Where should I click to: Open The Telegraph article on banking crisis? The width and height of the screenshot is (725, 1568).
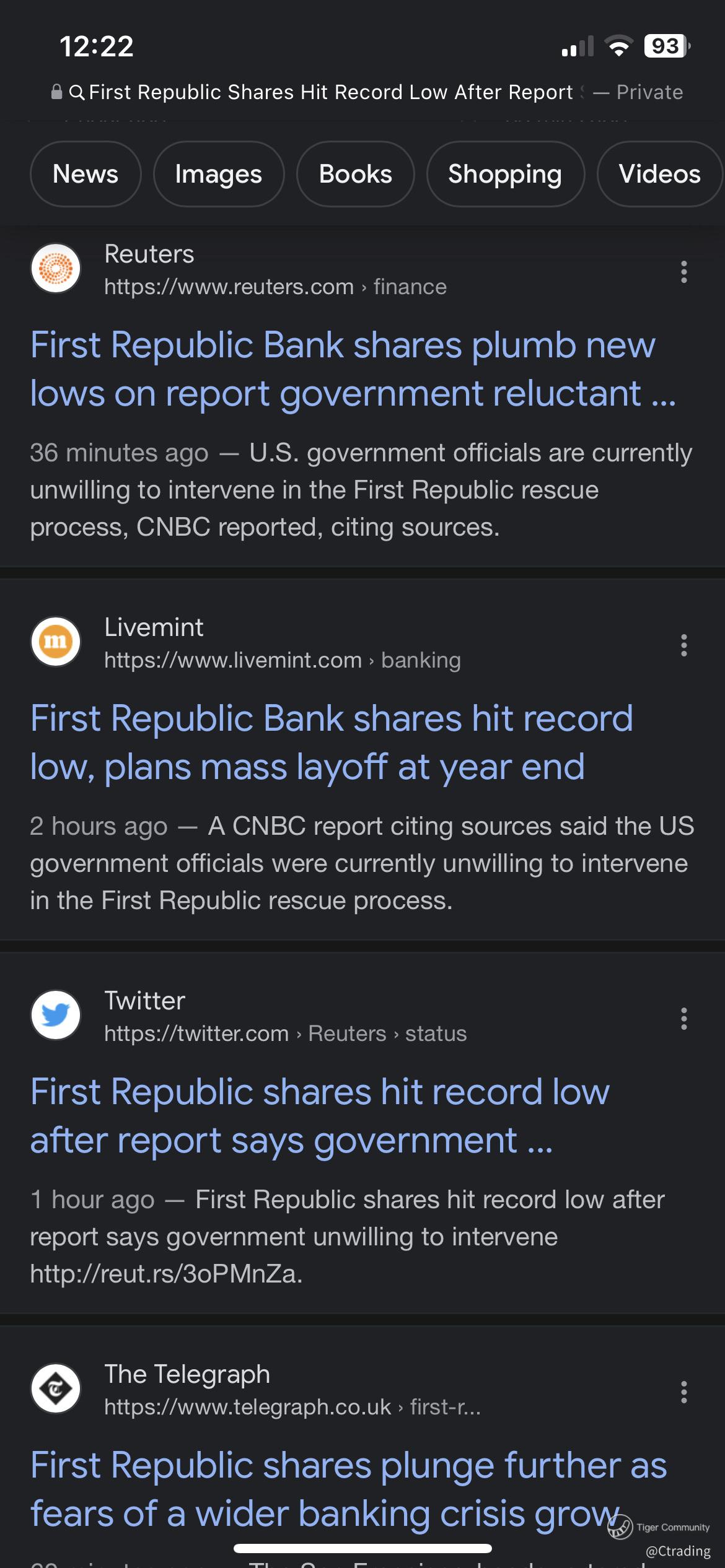pyautogui.click(x=347, y=1489)
